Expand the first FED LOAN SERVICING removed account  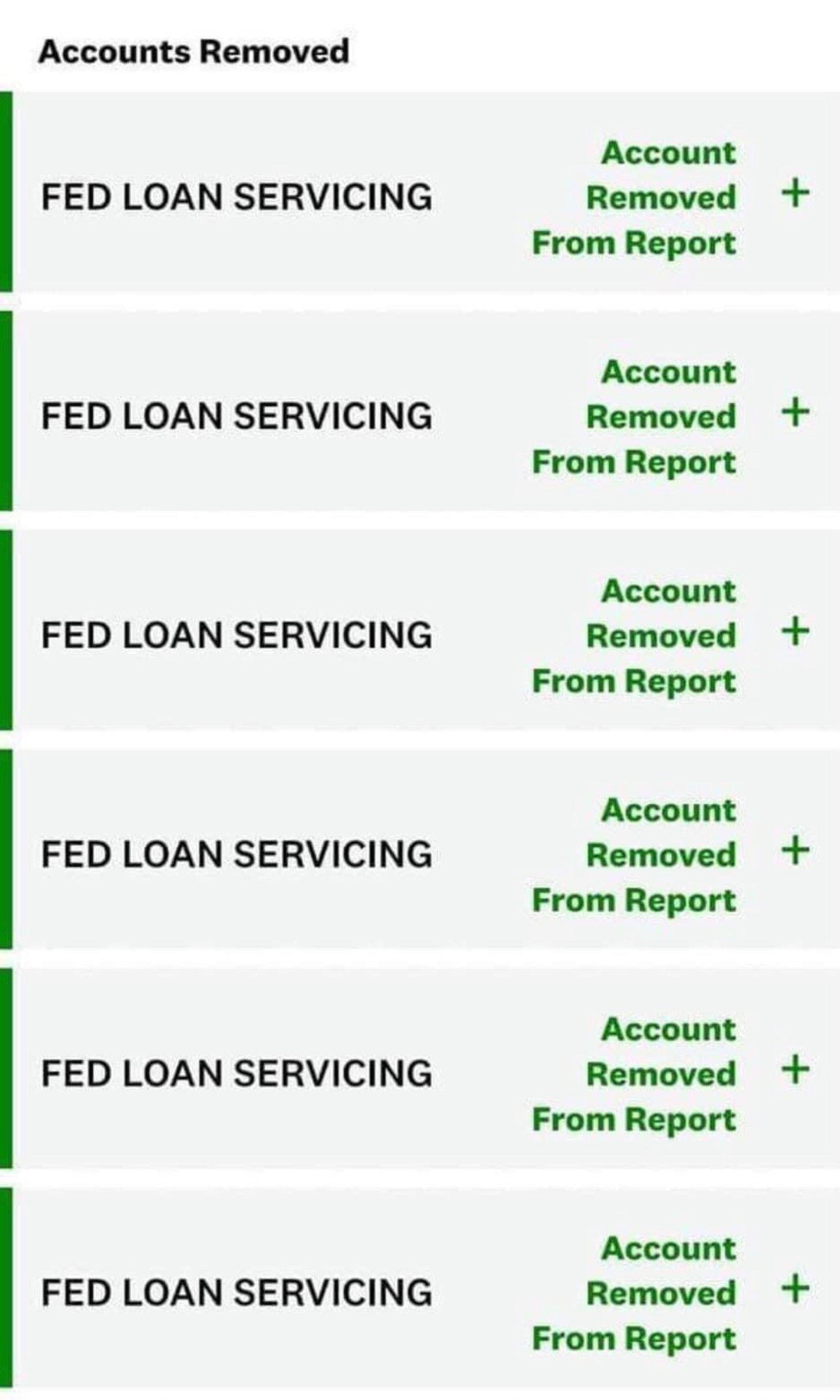(796, 194)
